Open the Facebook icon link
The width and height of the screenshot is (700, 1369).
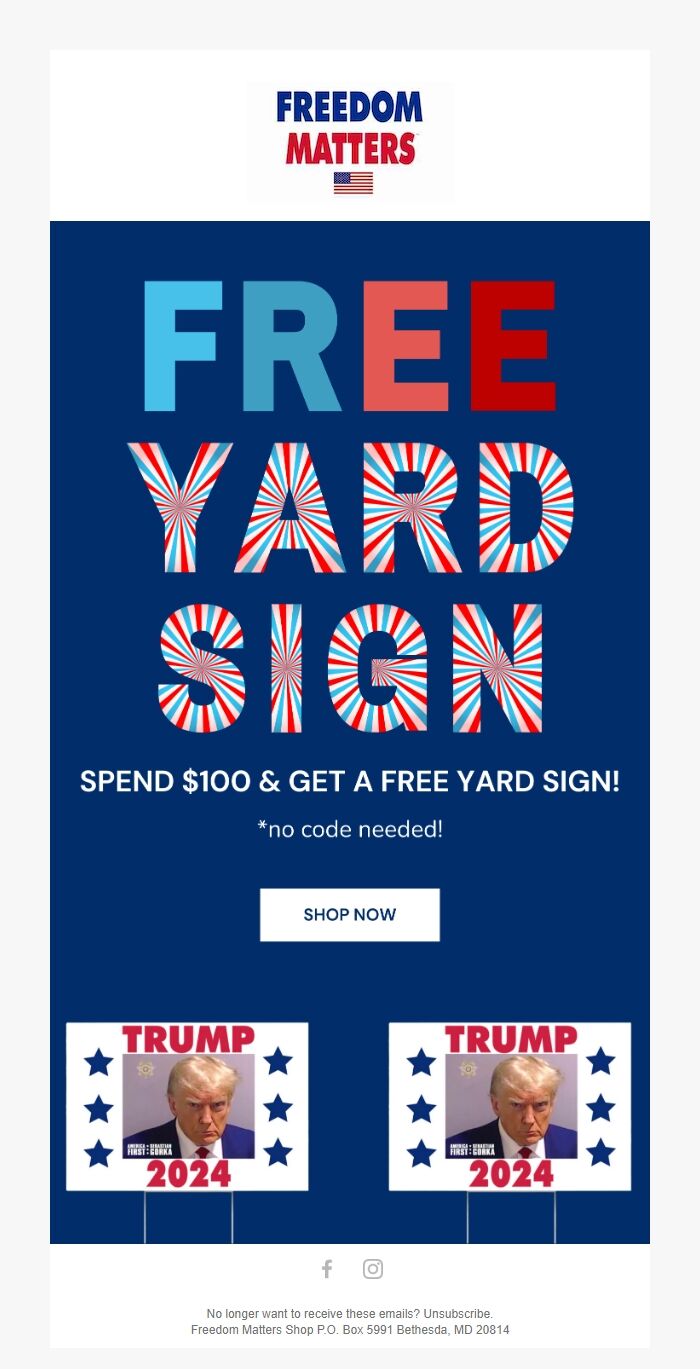click(327, 1269)
